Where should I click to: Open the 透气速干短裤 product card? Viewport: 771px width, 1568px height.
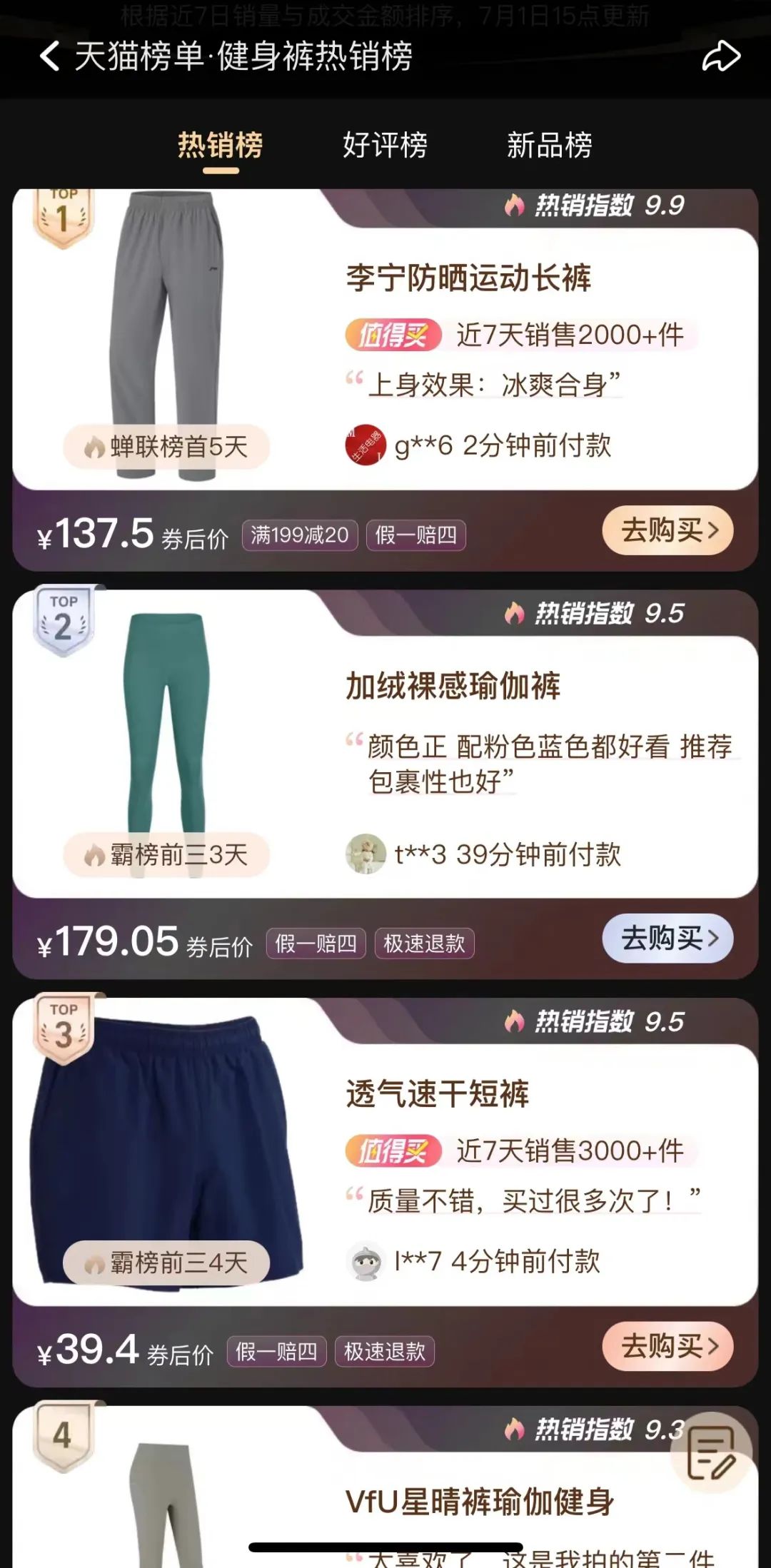click(437, 1094)
